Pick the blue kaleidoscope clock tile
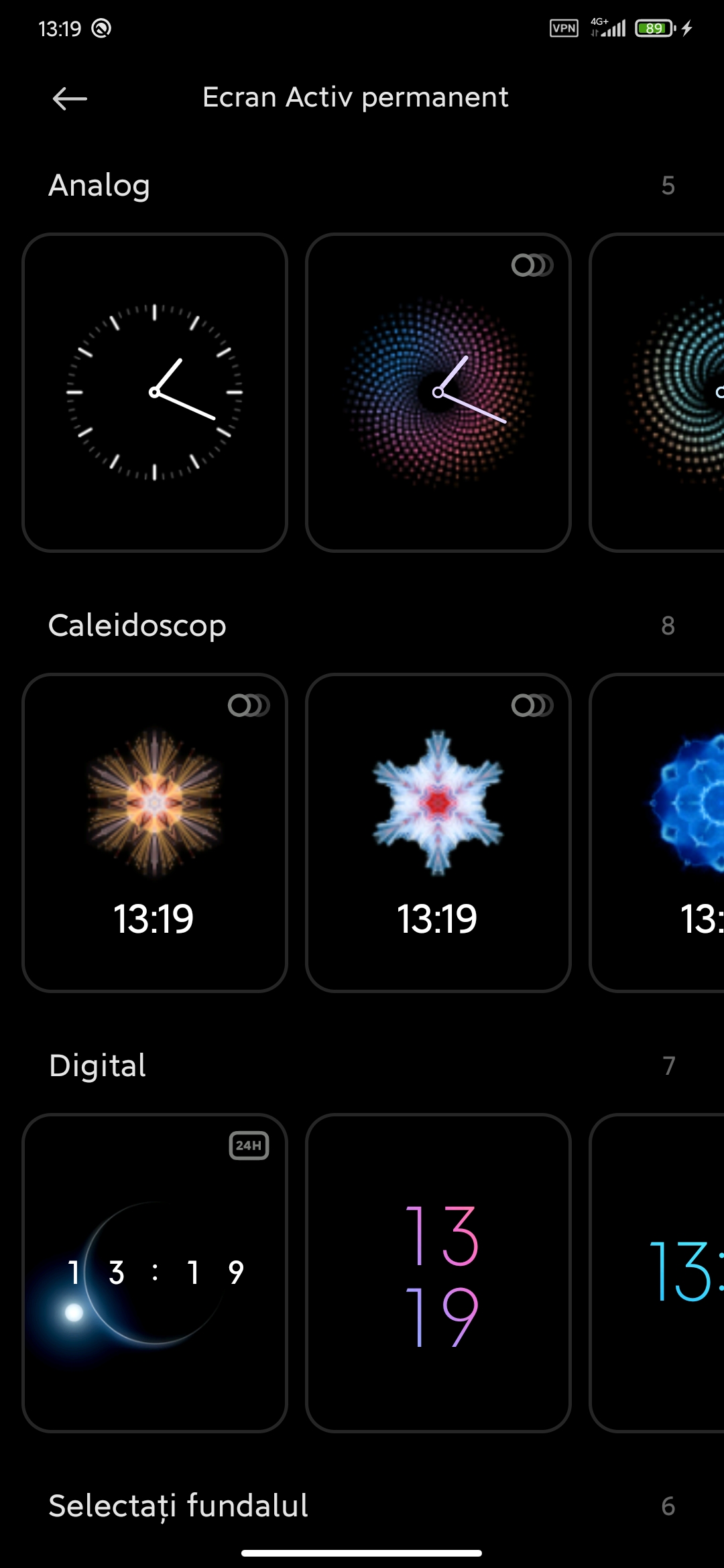The width and height of the screenshot is (724, 1568). 657,833
